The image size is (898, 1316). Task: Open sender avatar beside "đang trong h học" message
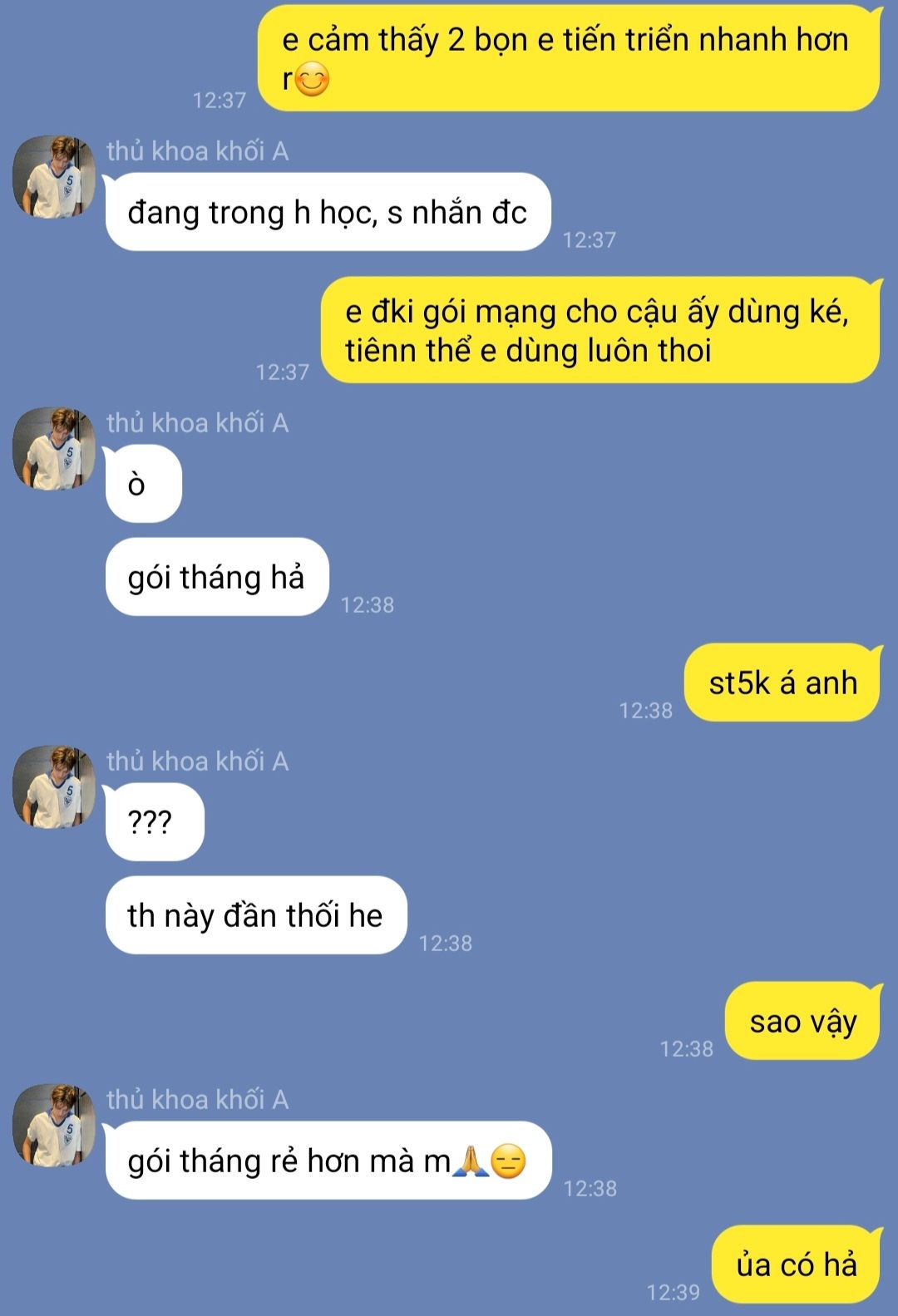(54, 177)
